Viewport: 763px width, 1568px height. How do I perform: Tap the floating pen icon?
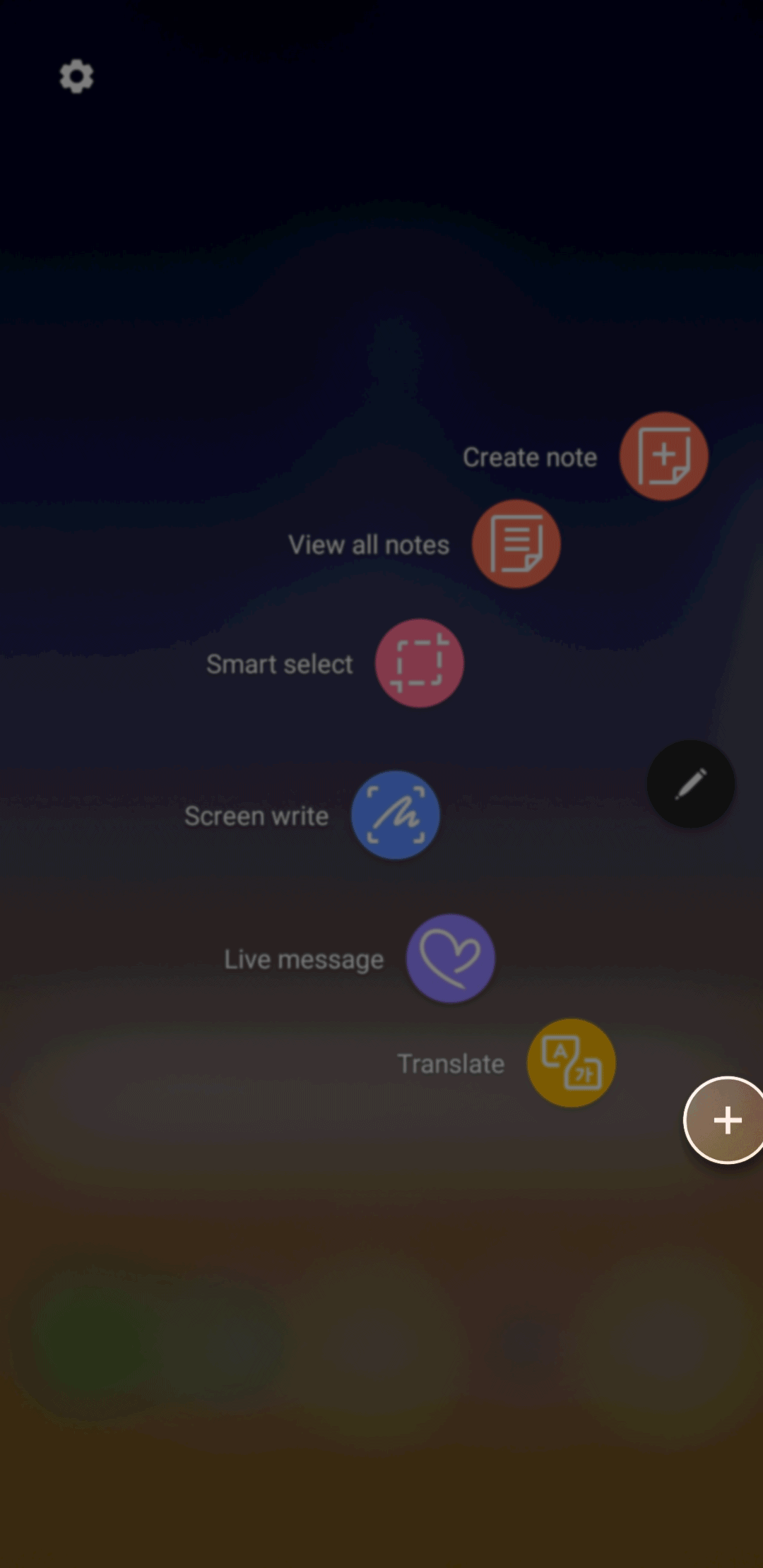click(x=690, y=784)
